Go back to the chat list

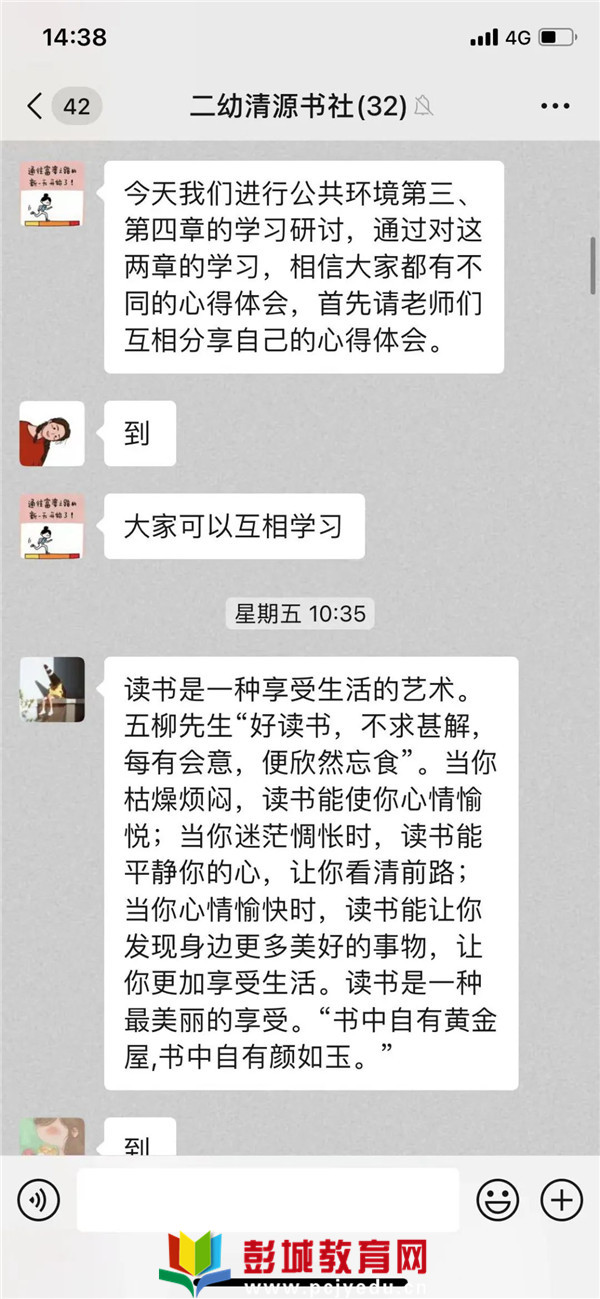pyautogui.click(x=36, y=106)
